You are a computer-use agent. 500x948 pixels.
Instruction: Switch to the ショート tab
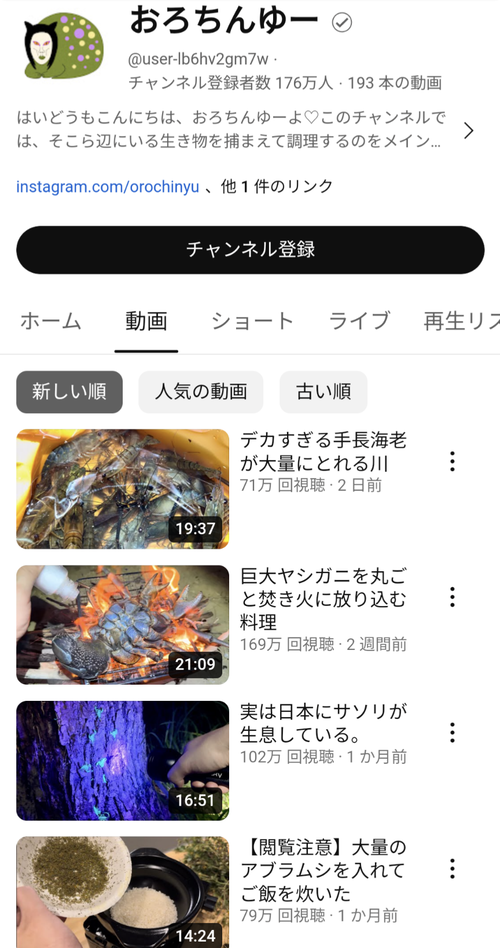point(252,321)
